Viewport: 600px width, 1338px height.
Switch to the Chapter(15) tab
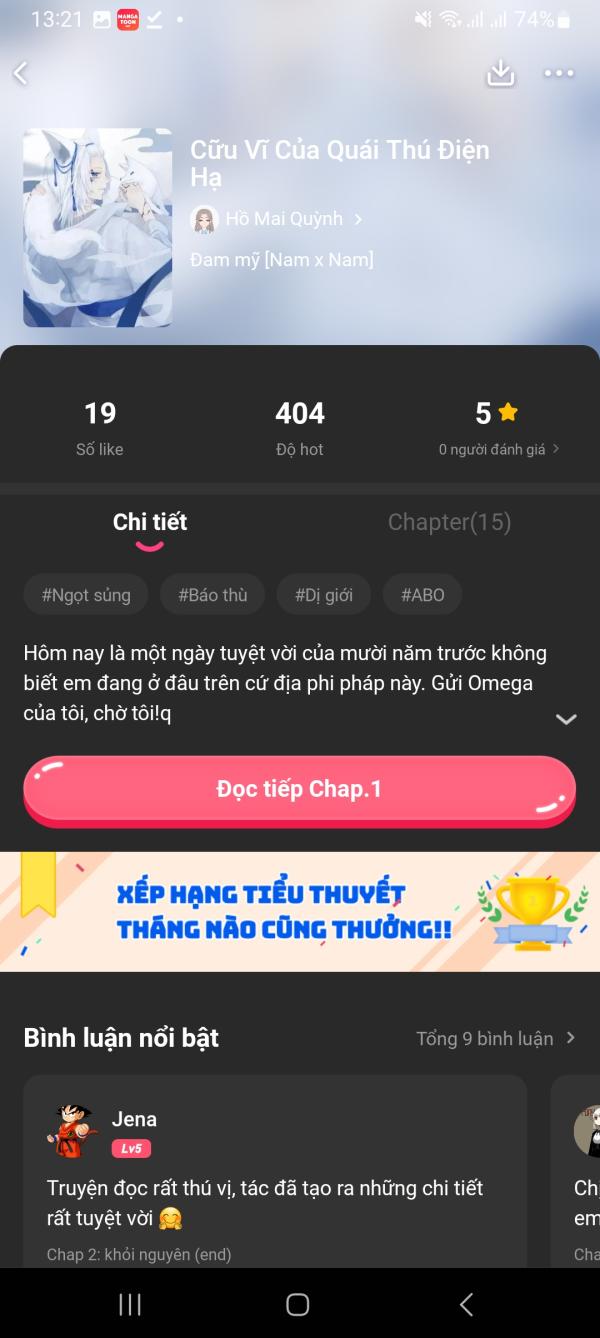(x=449, y=522)
